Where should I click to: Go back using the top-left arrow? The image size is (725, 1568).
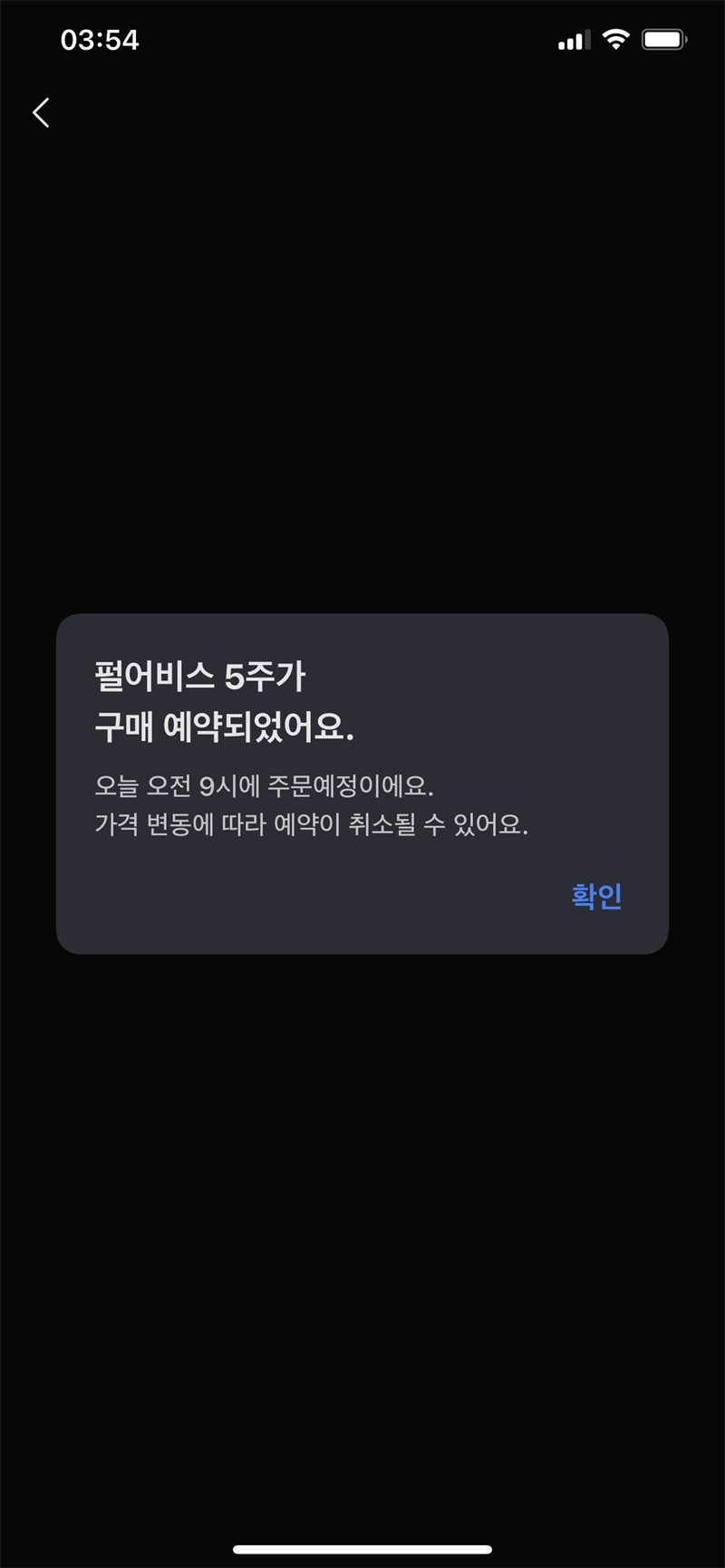tap(41, 112)
